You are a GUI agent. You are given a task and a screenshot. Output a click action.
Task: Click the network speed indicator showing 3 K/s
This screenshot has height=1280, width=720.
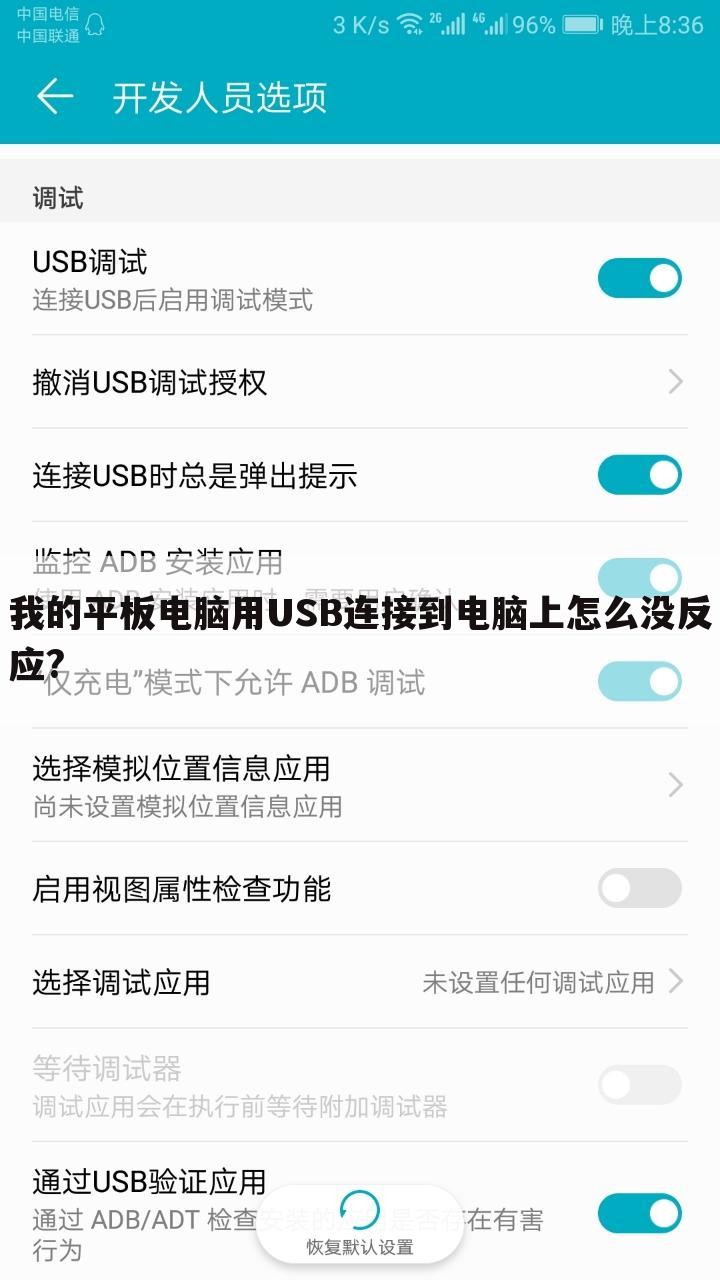click(x=356, y=26)
